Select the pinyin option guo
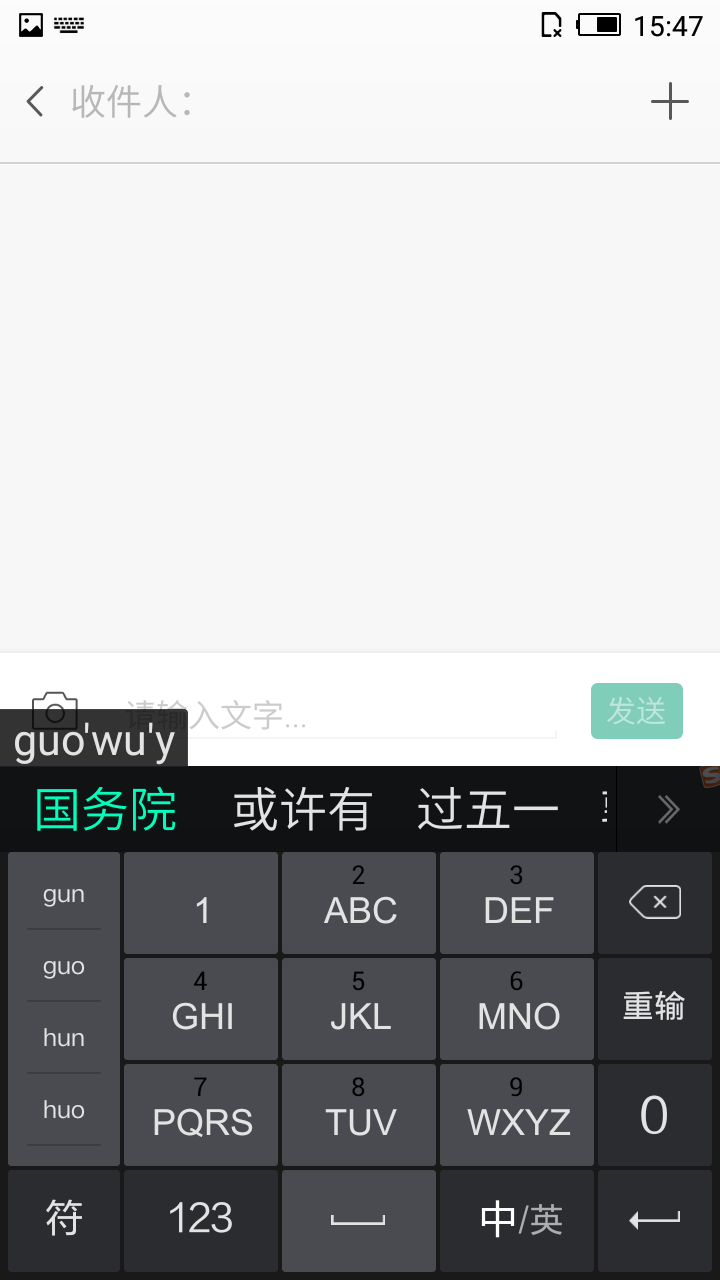The height and width of the screenshot is (1280, 720). tap(62, 965)
